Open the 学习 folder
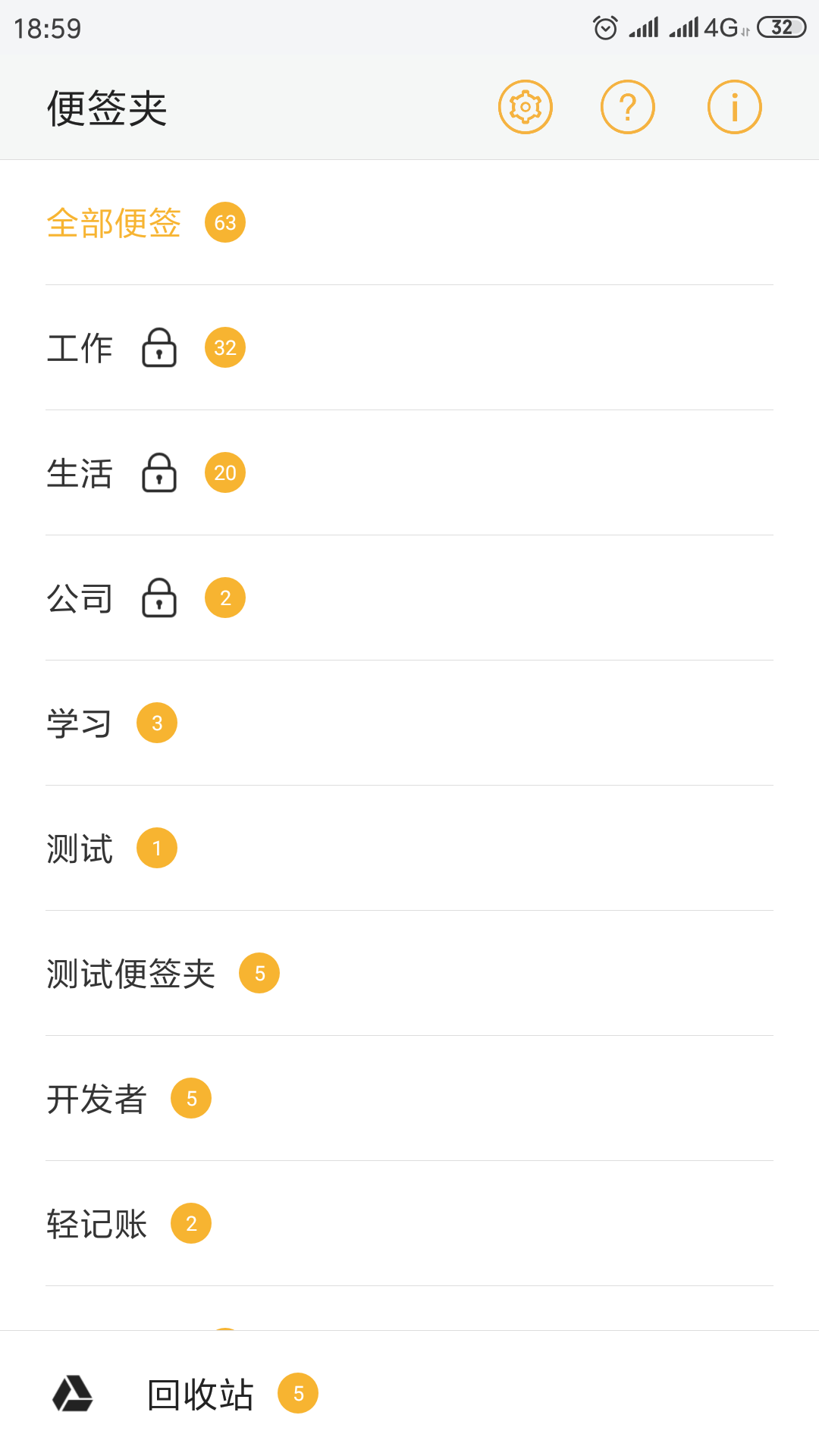Screen dimensions: 819x1456 coord(80,723)
